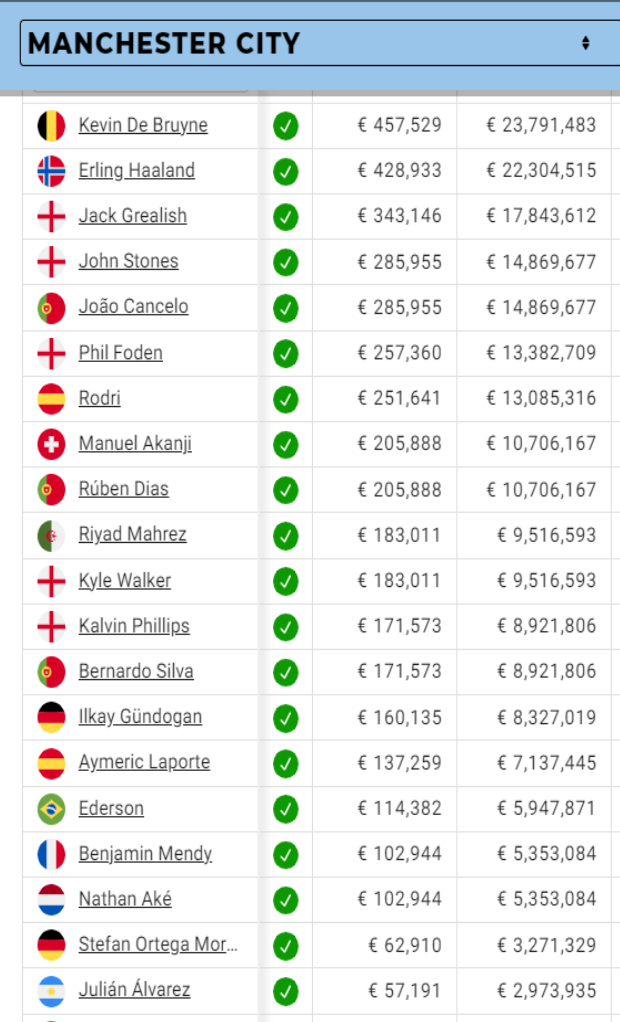This screenshot has height=1022, width=620.
Task: Select the Riyad Mahrez link
Action: click(x=132, y=534)
